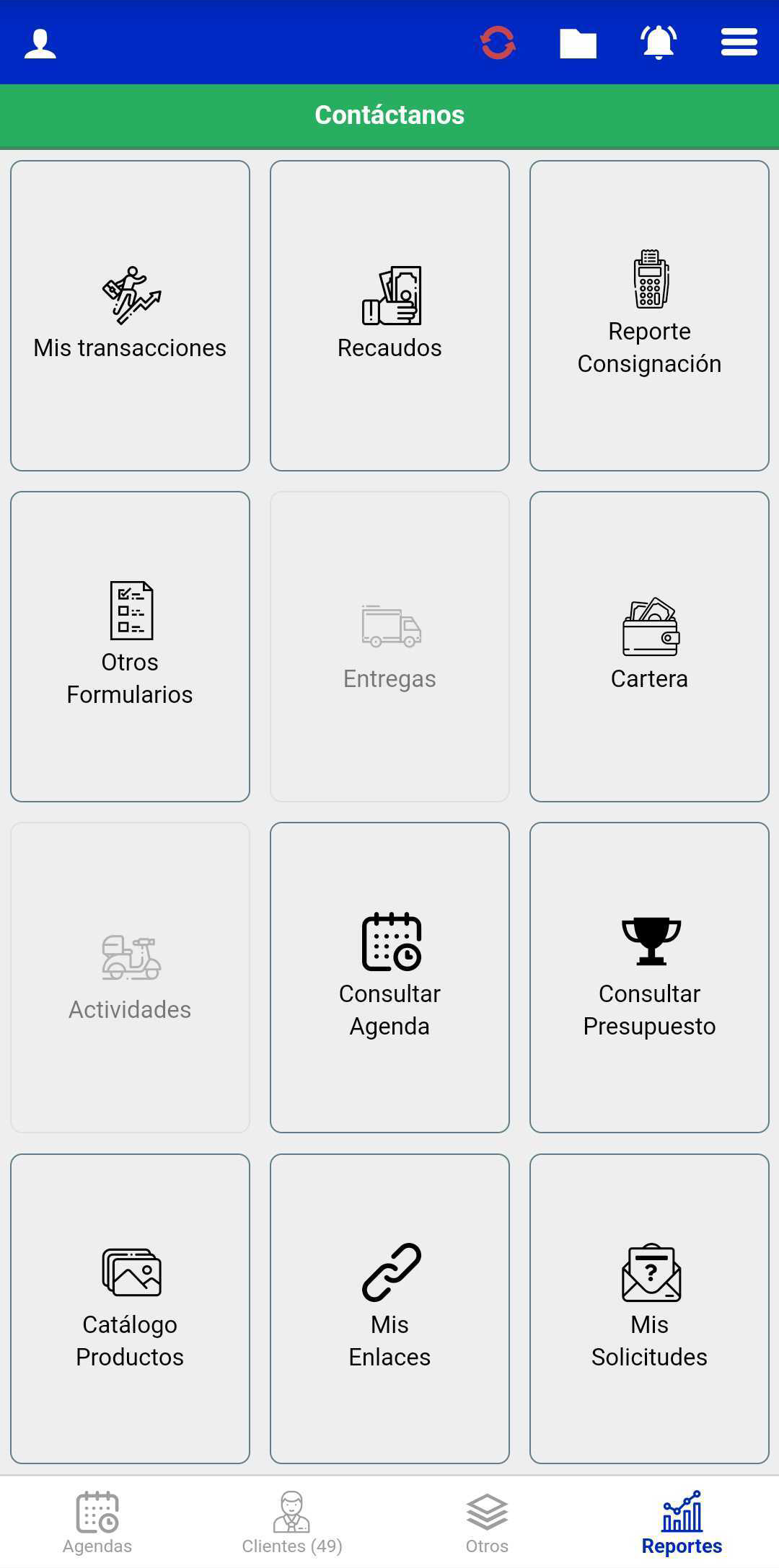The height and width of the screenshot is (1568, 779).
Task: Open the Contáctanos banner
Action: pyautogui.click(x=389, y=114)
